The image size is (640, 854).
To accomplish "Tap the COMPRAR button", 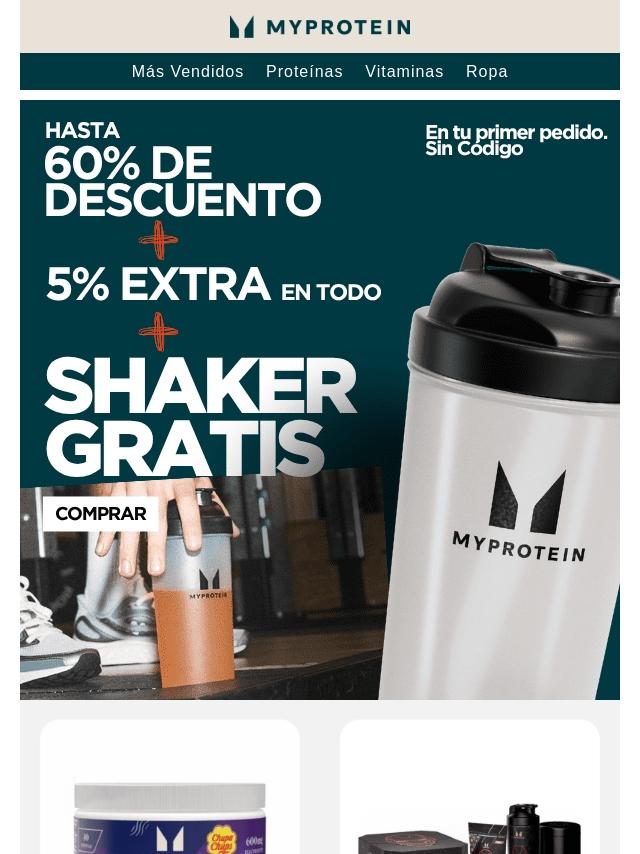I will pos(101,514).
